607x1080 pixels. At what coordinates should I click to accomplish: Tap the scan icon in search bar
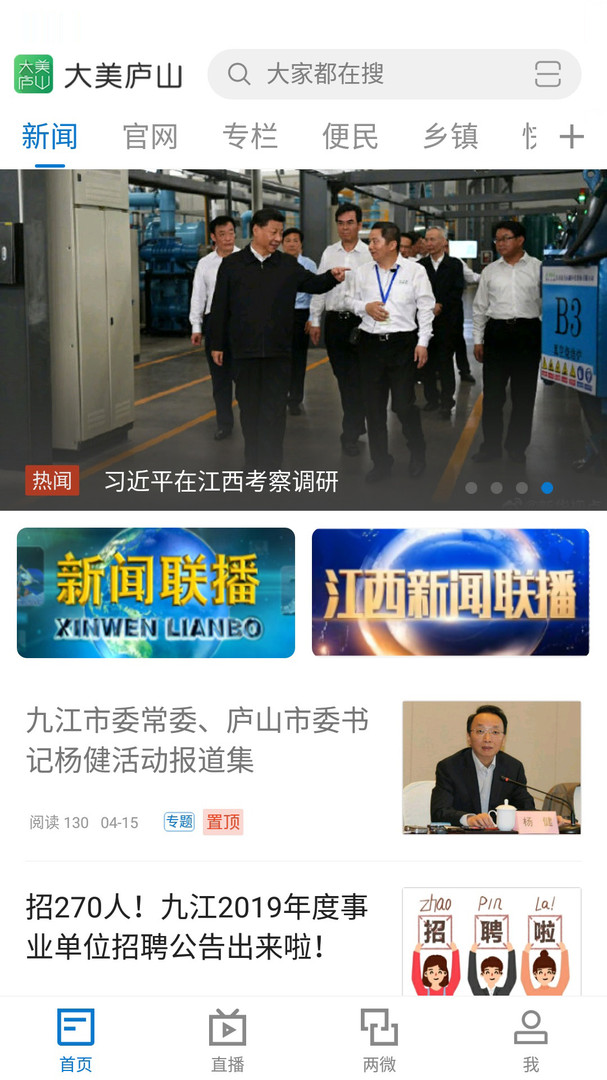click(547, 74)
